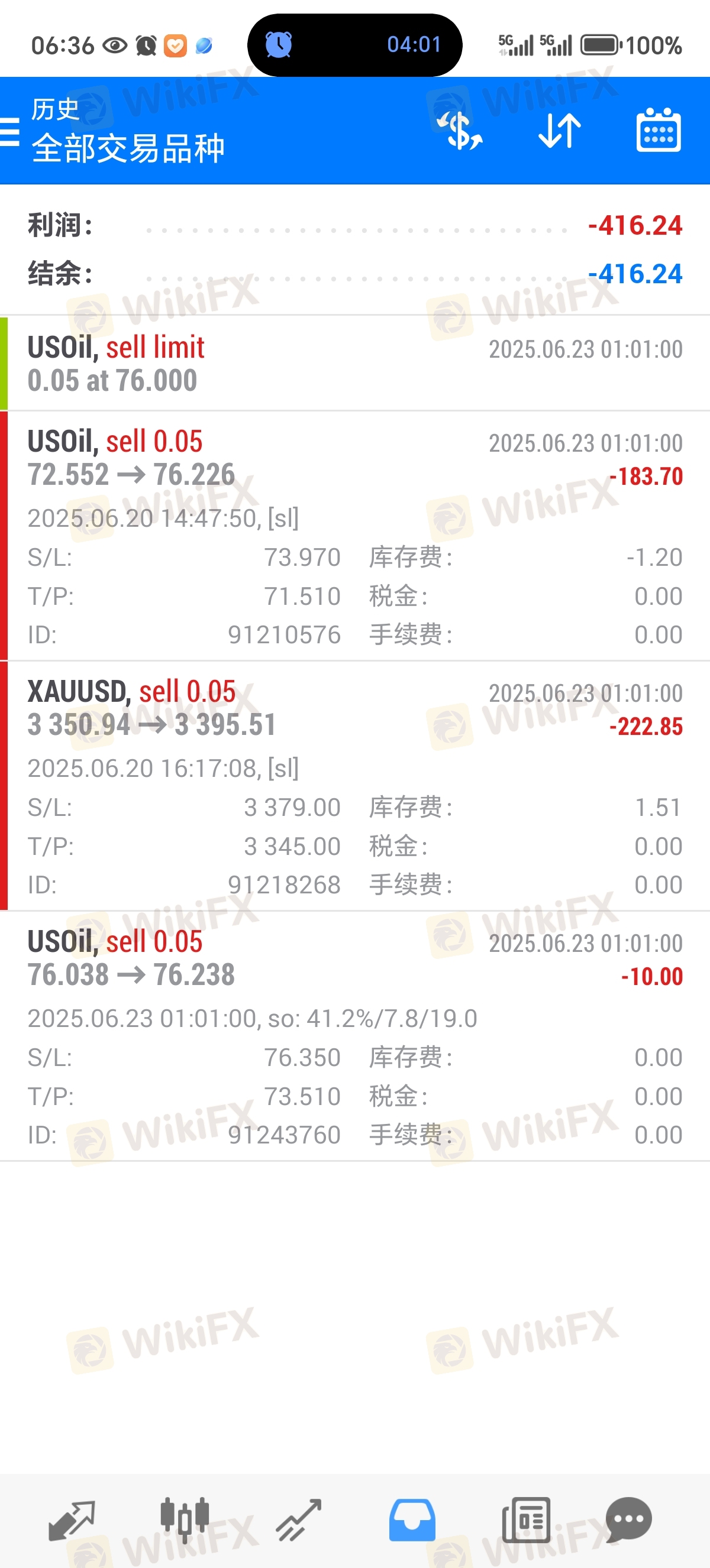Open the symbol filter dollar icon
This screenshot has height=1568, width=710.
[x=460, y=131]
